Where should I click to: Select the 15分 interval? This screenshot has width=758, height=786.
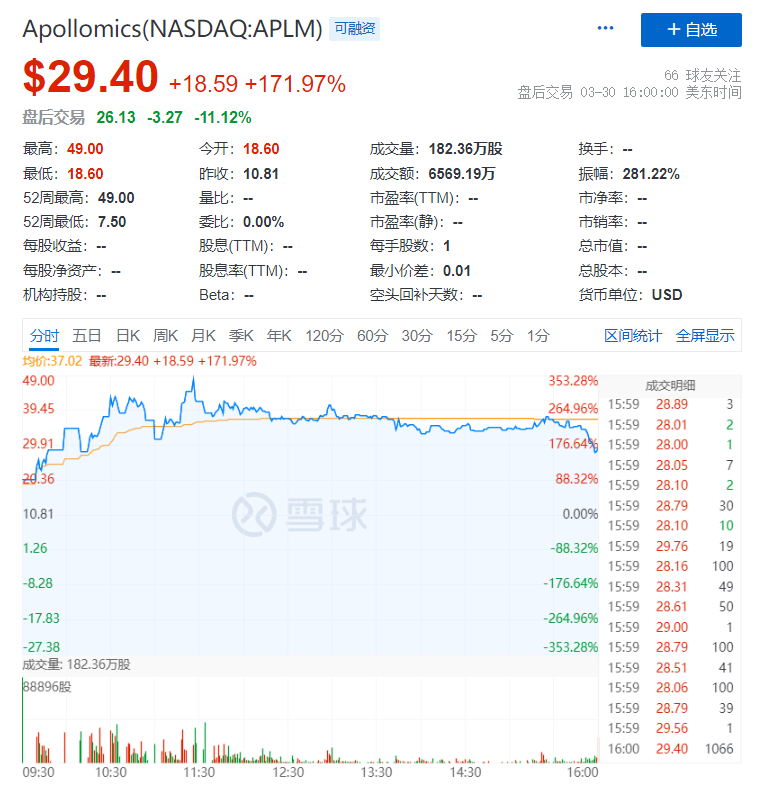point(461,335)
